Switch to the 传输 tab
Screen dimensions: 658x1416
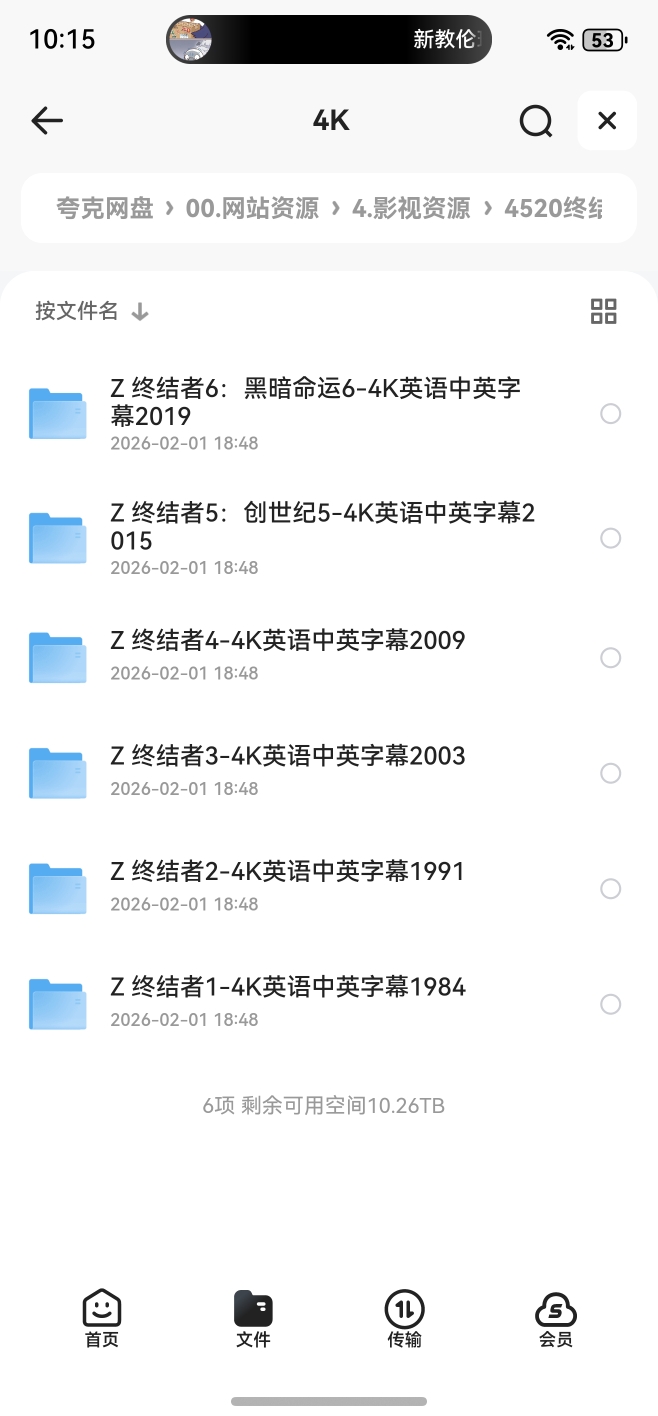(404, 1319)
